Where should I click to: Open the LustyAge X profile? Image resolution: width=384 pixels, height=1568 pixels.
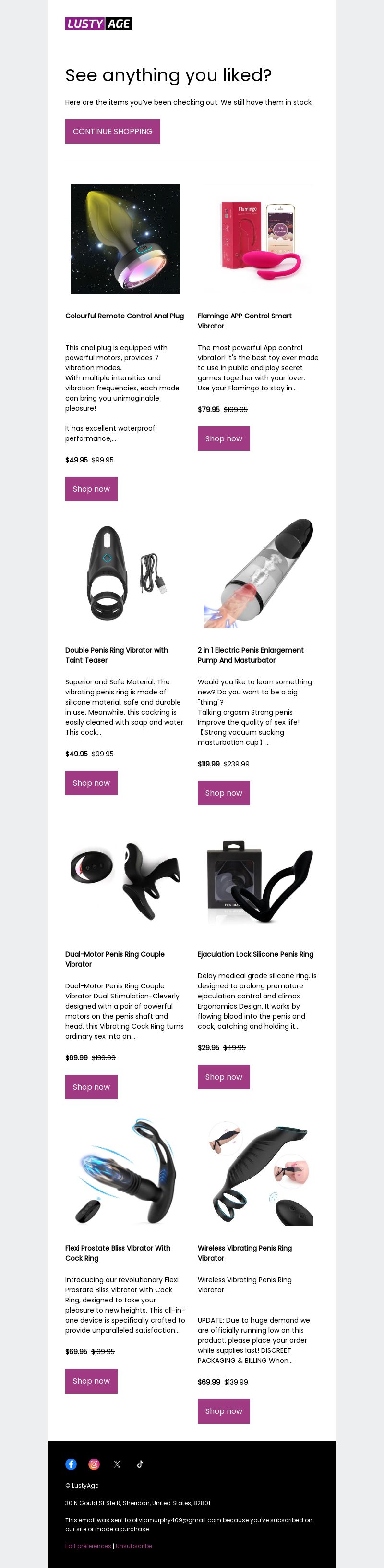point(117,1464)
